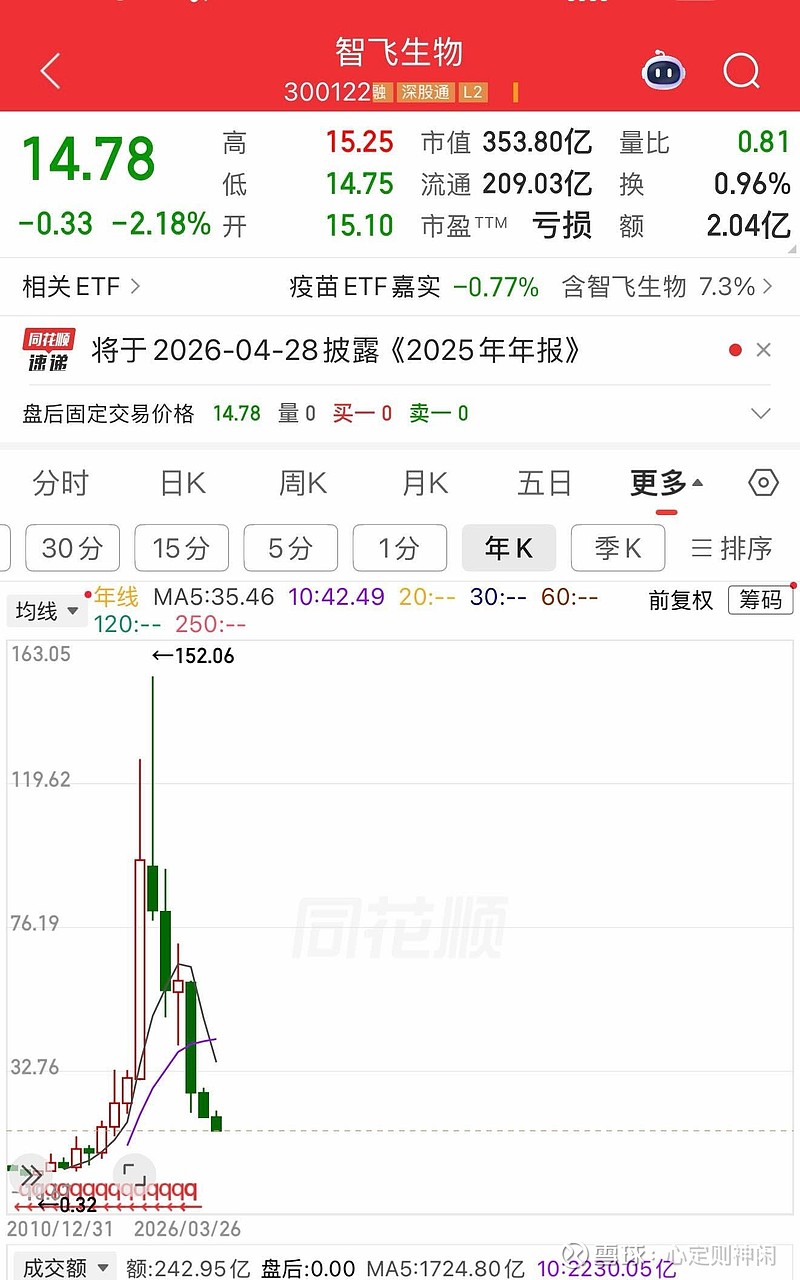
Task: Enable the 筹码 chip distribution panel
Action: tap(760, 601)
